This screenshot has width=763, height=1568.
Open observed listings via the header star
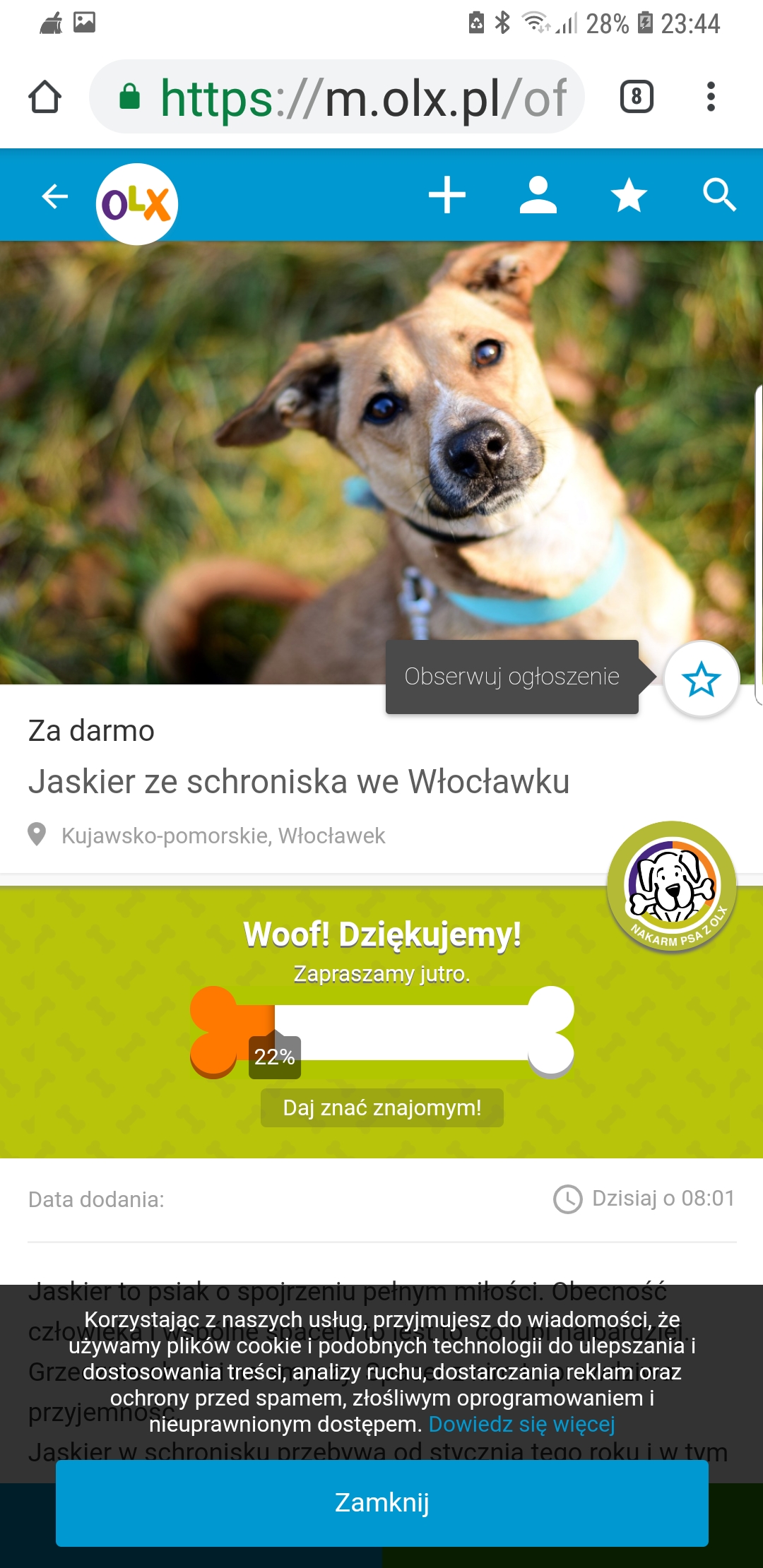[629, 195]
